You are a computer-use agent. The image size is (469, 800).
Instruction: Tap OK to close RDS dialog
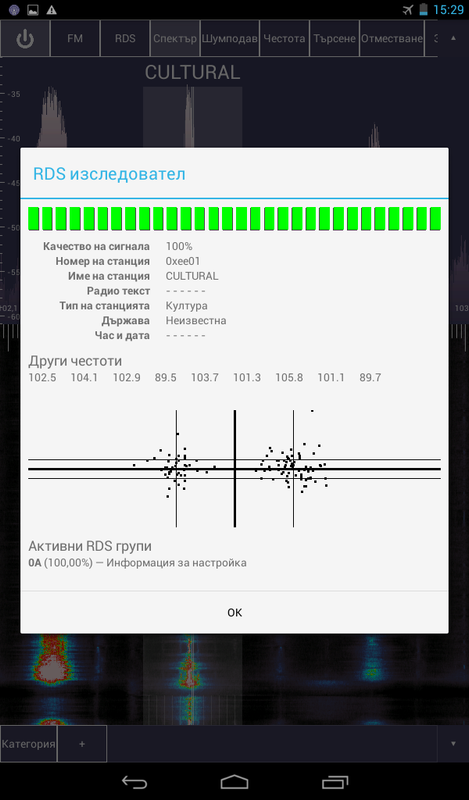[234, 612]
